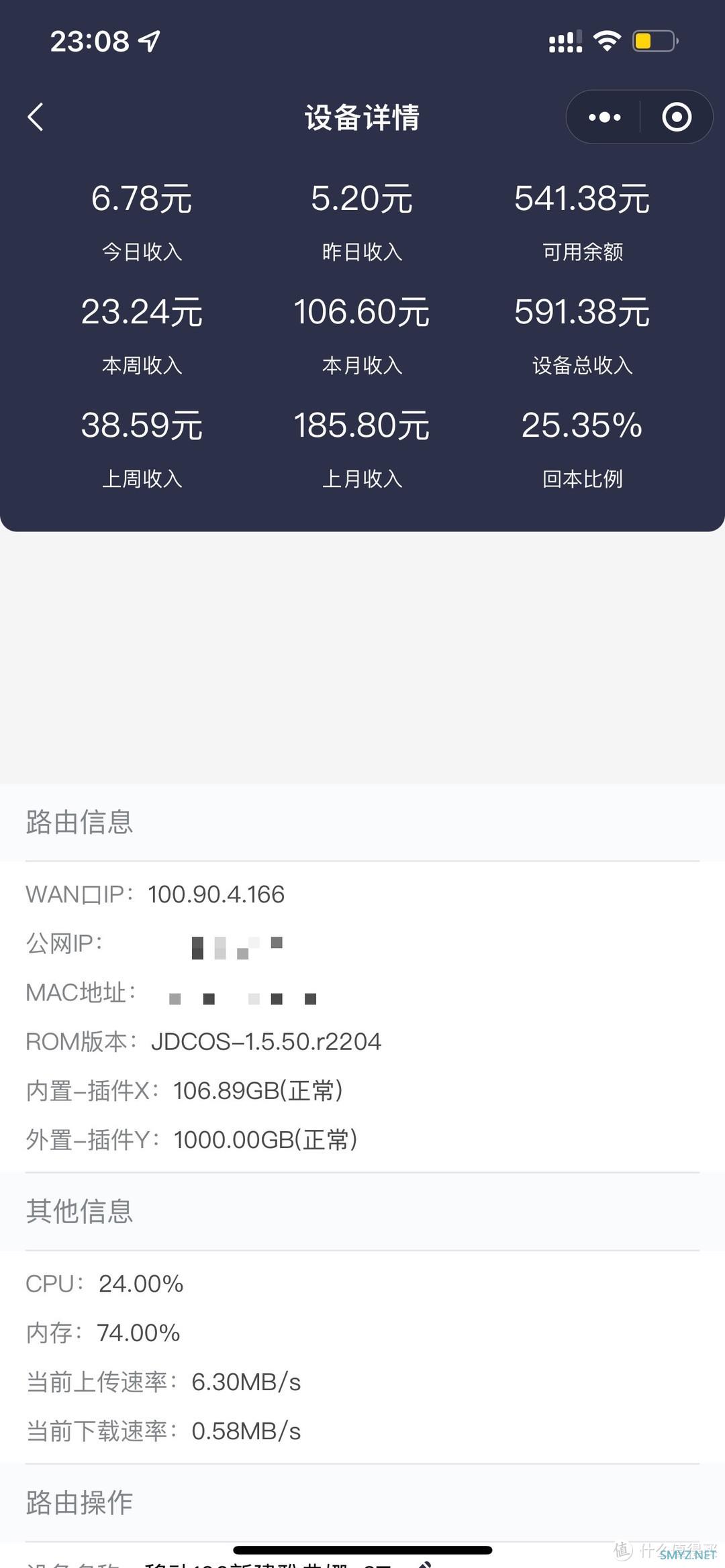Tap the circular capsule close button
This screenshot has height=1568, width=725.
(x=677, y=116)
